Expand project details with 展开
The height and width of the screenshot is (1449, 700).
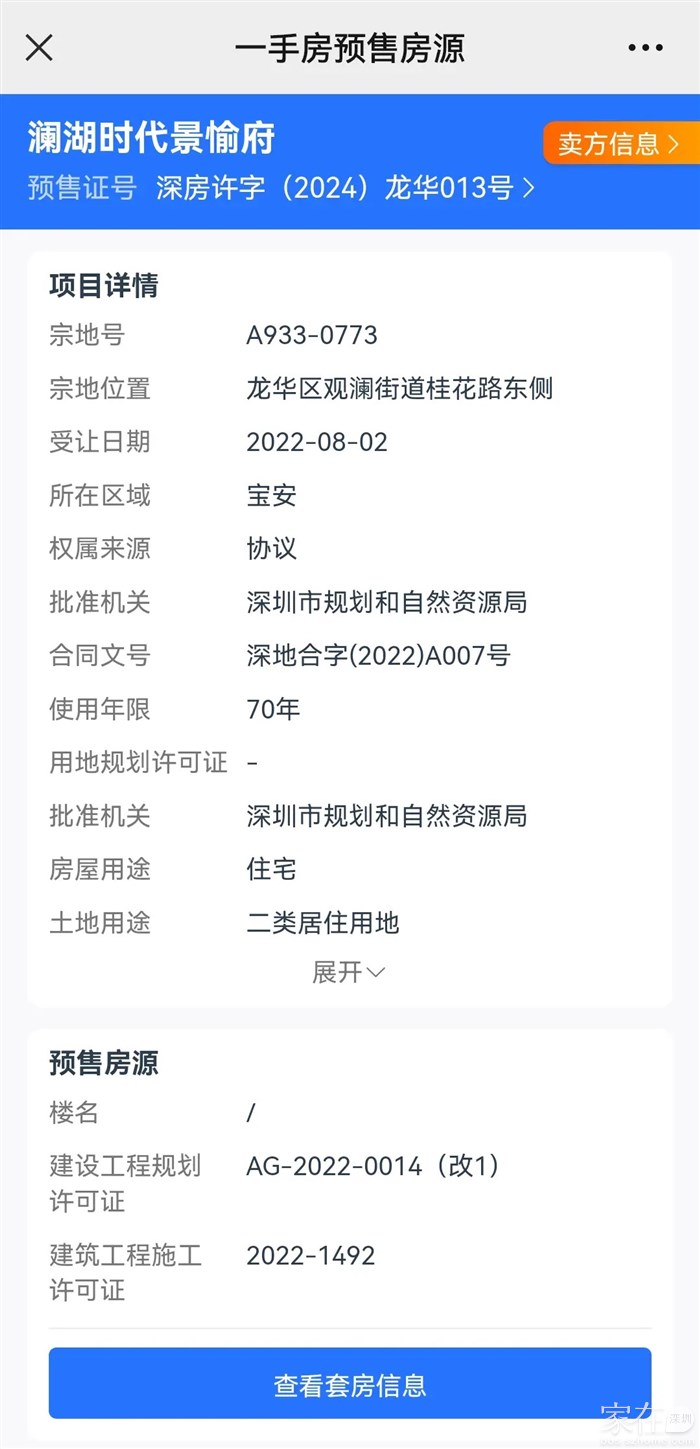pyautogui.click(x=348, y=972)
